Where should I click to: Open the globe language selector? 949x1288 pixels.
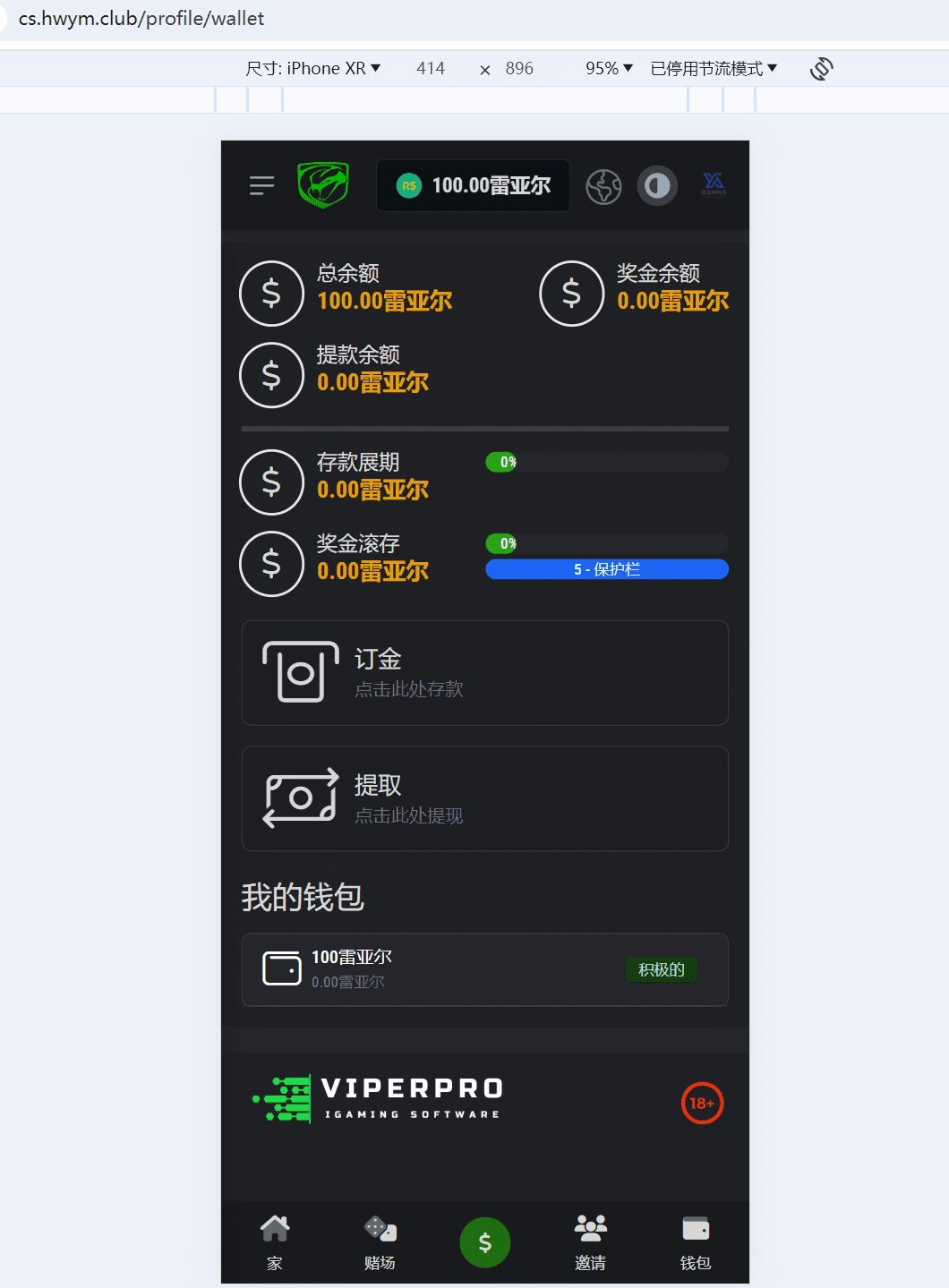603,186
